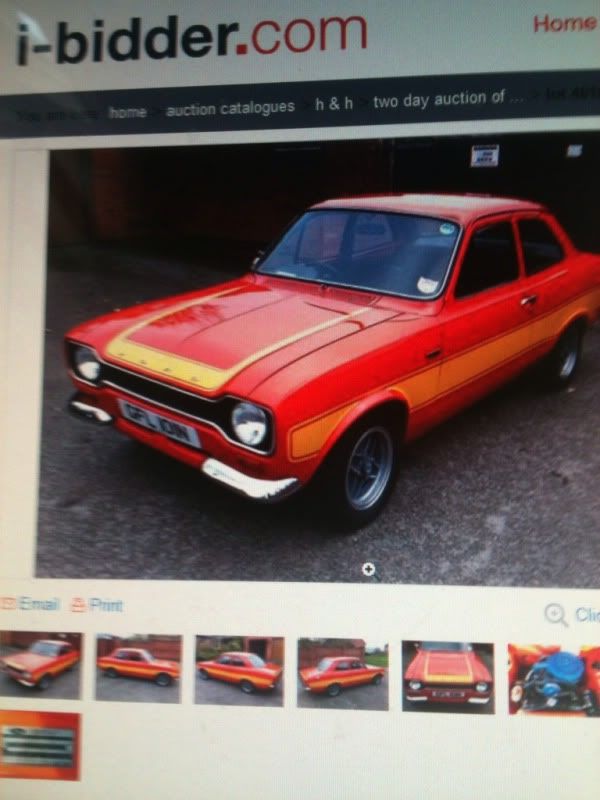600x800 pixels.
Task: Open the 'auction catalogues' breadcrumb
Action: pos(230,107)
